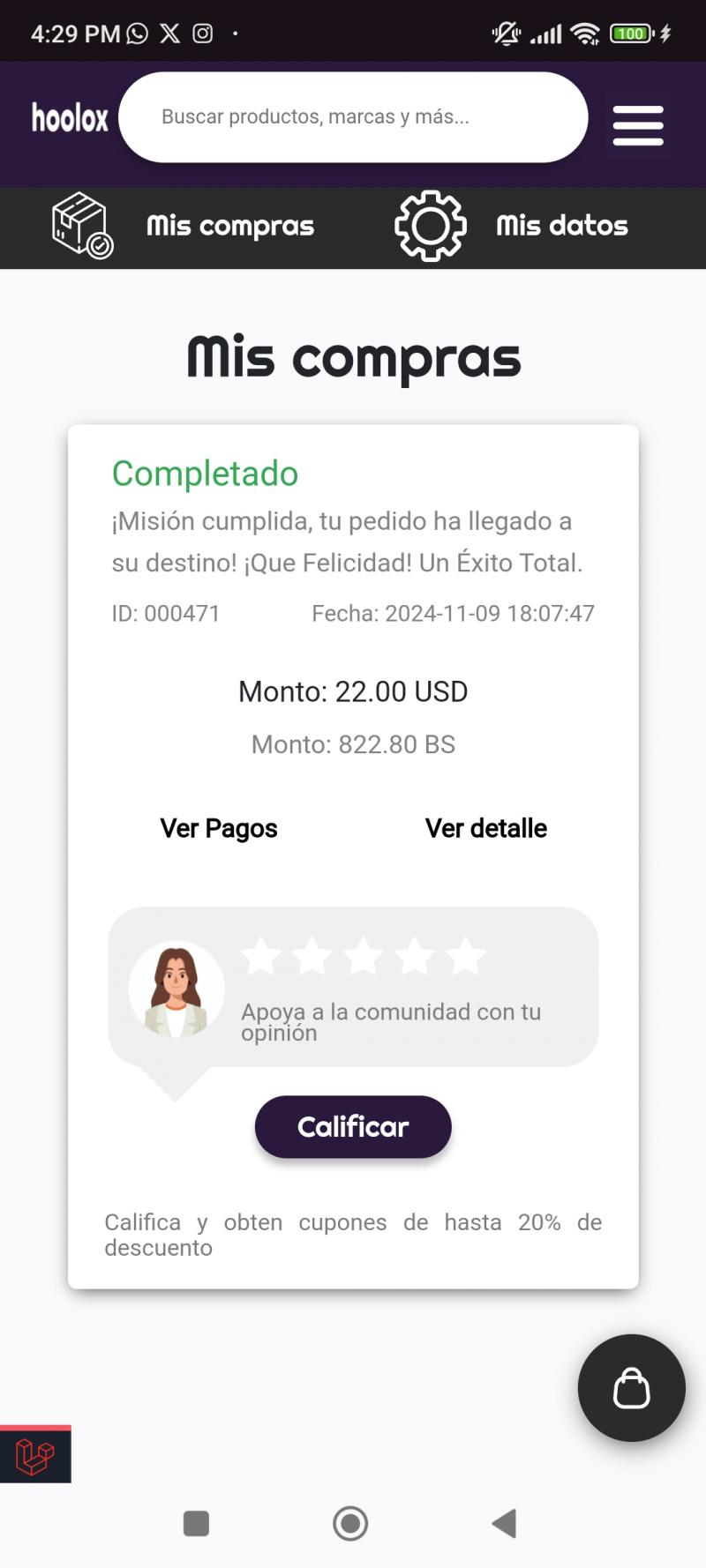Go to the hoolox home logo

point(70,117)
